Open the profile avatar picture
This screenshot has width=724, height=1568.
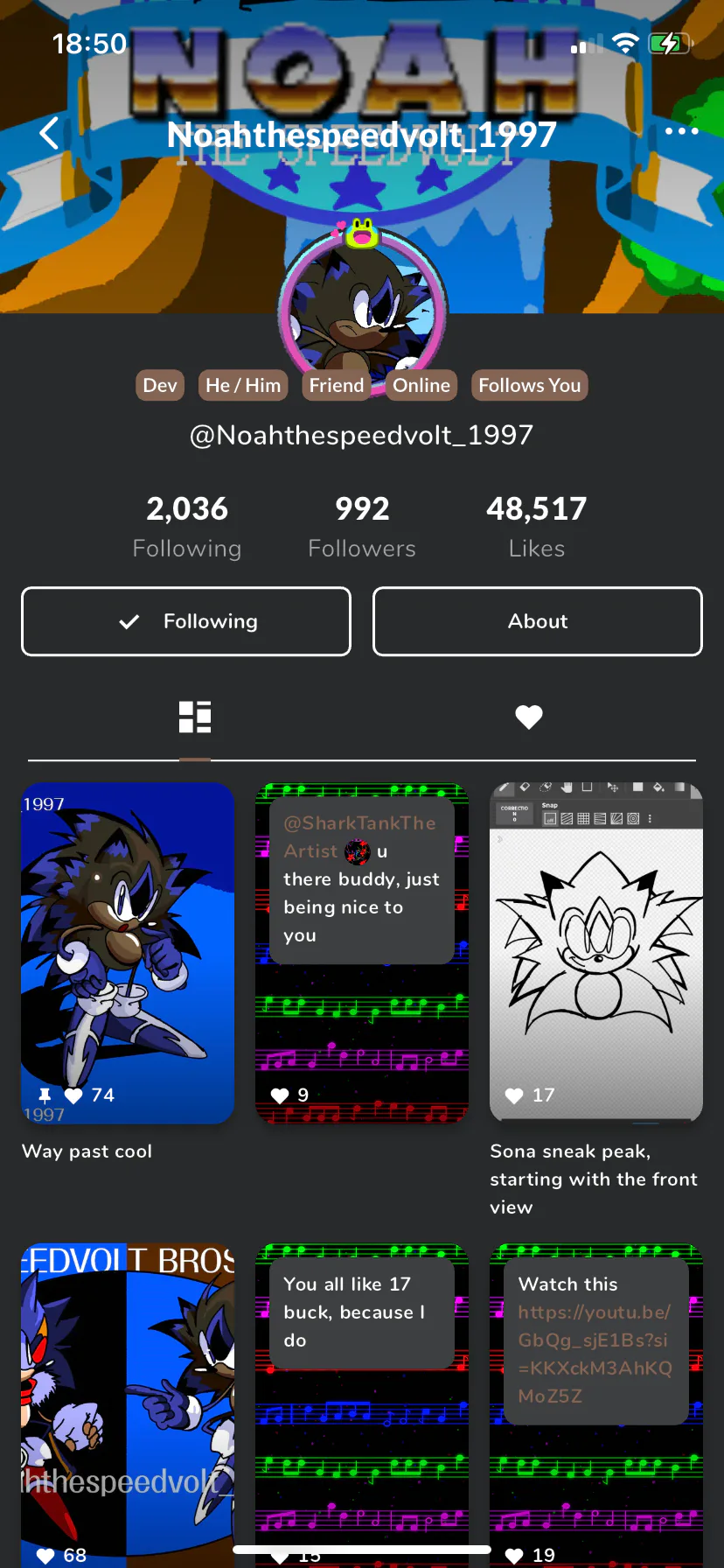(362, 306)
